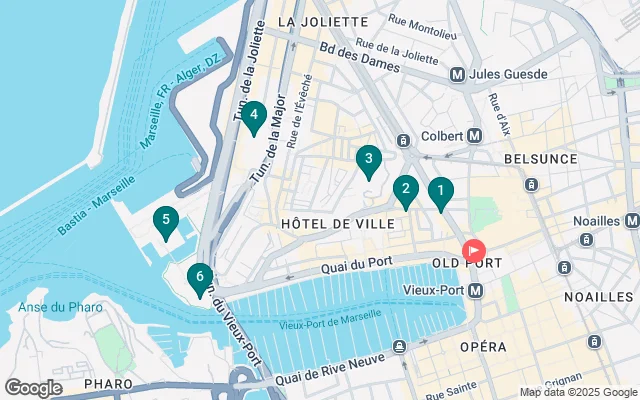640x400 pixels.
Task: Tap marker 4 near Tunnel de la Joliette
Action: click(254, 116)
